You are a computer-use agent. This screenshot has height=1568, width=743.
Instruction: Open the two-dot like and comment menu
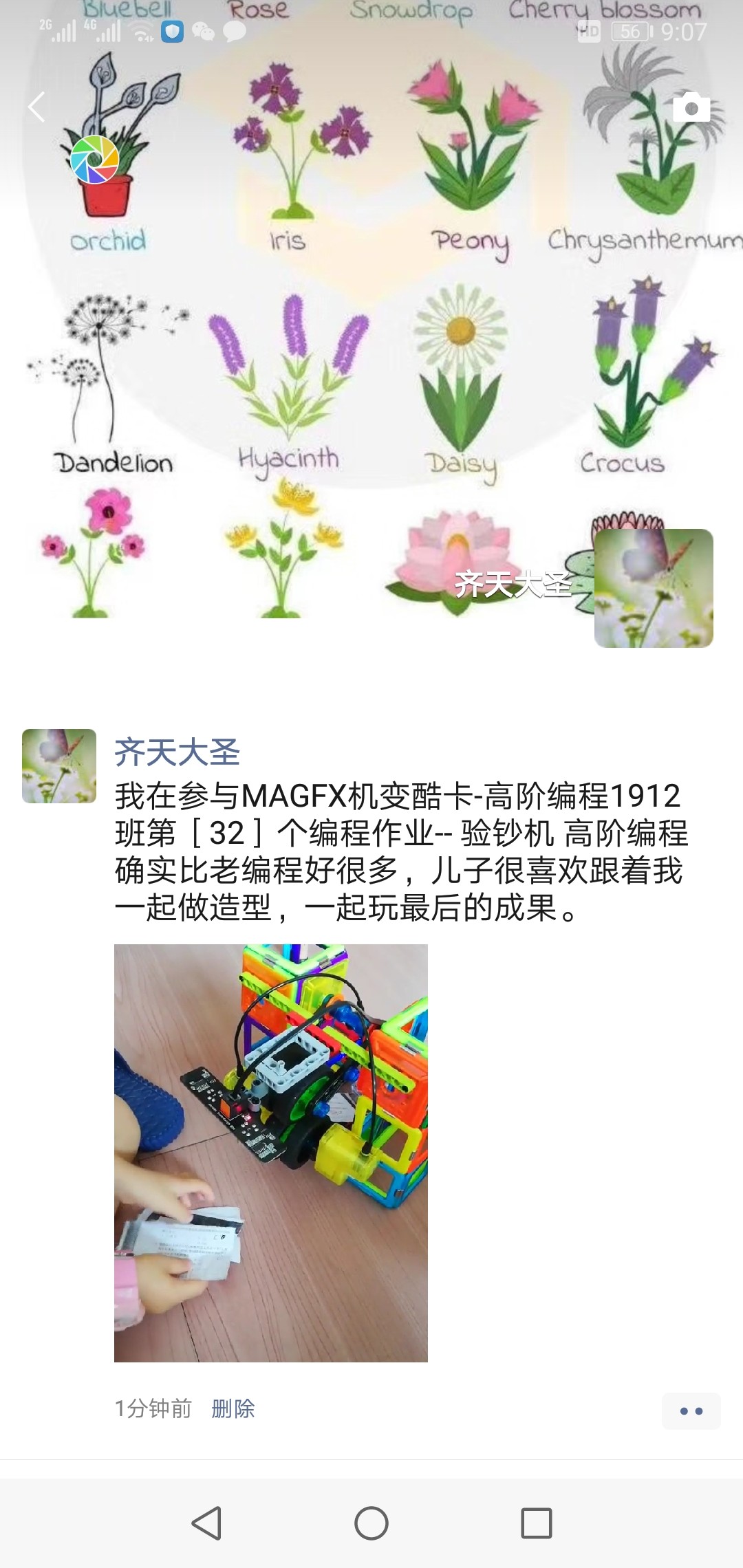click(x=691, y=1411)
